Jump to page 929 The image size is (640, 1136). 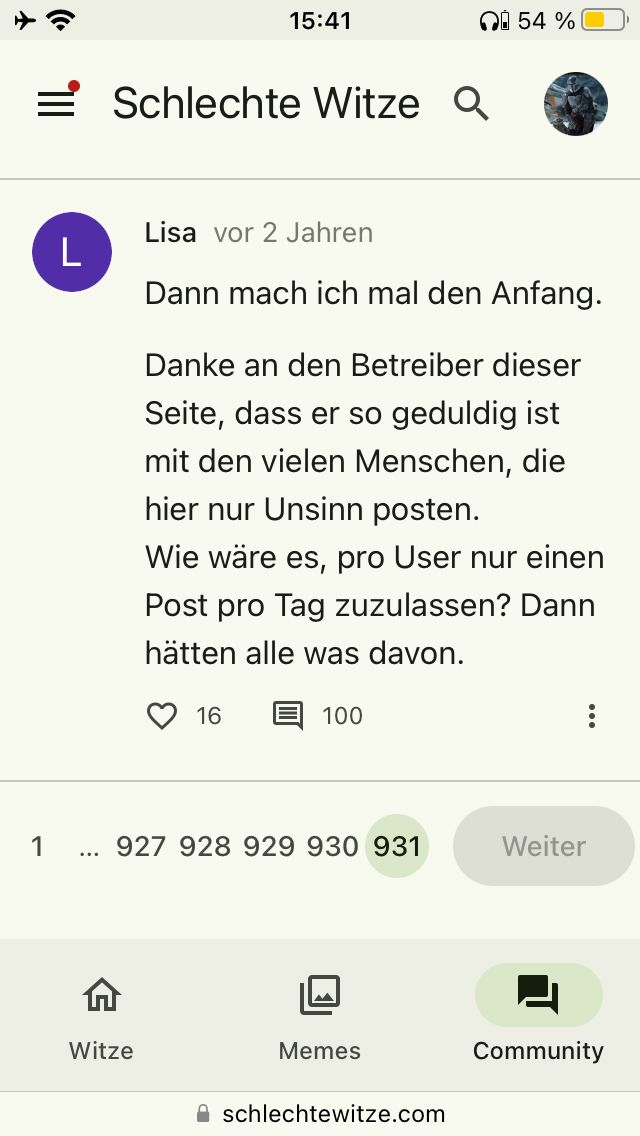(x=269, y=847)
